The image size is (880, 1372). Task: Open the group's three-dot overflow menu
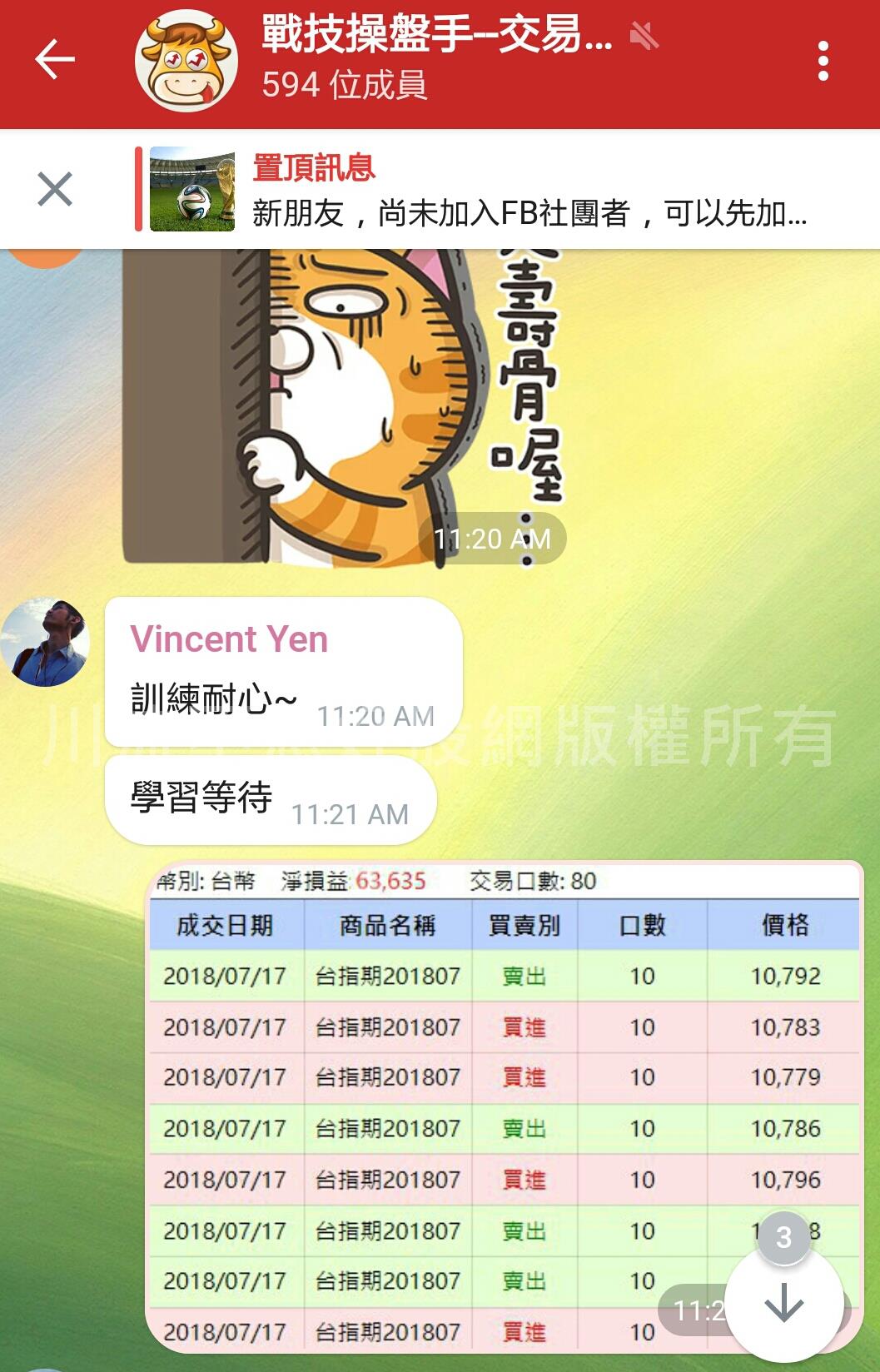(823, 61)
